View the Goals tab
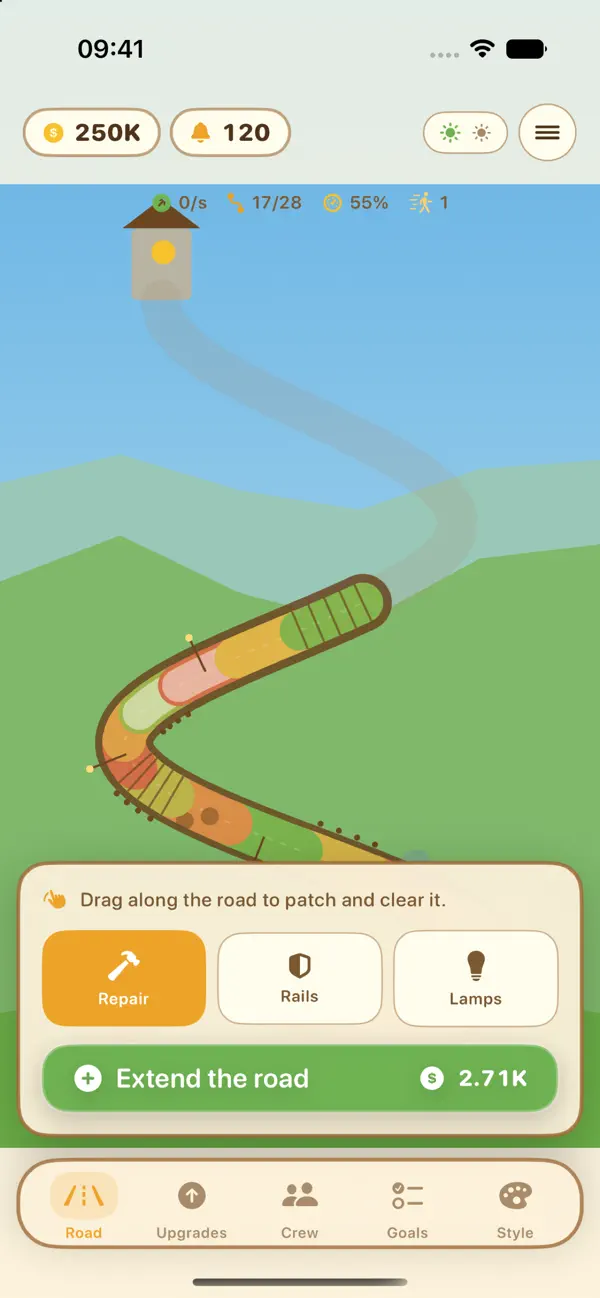This screenshot has width=600, height=1298. click(408, 1209)
